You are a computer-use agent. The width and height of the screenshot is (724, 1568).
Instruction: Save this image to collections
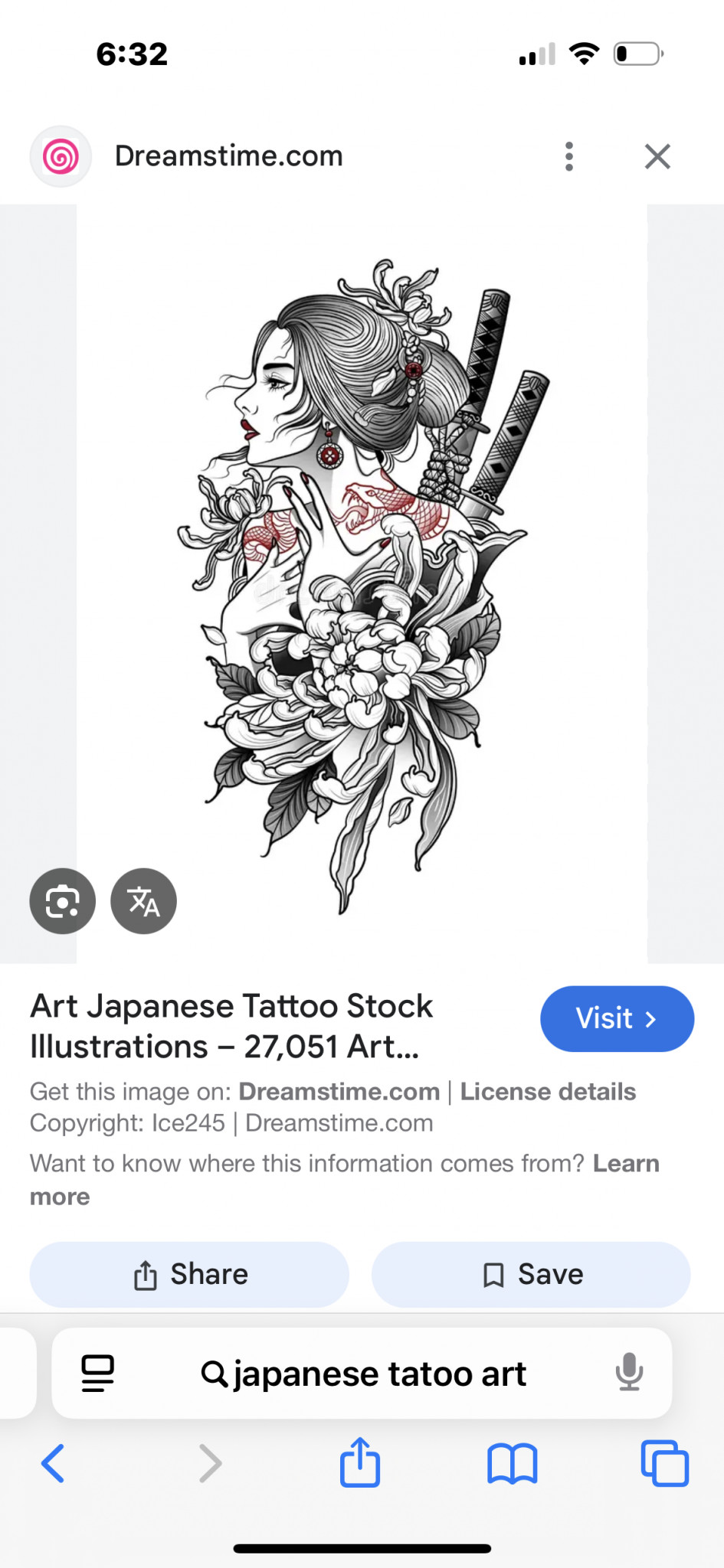pyautogui.click(x=531, y=1275)
